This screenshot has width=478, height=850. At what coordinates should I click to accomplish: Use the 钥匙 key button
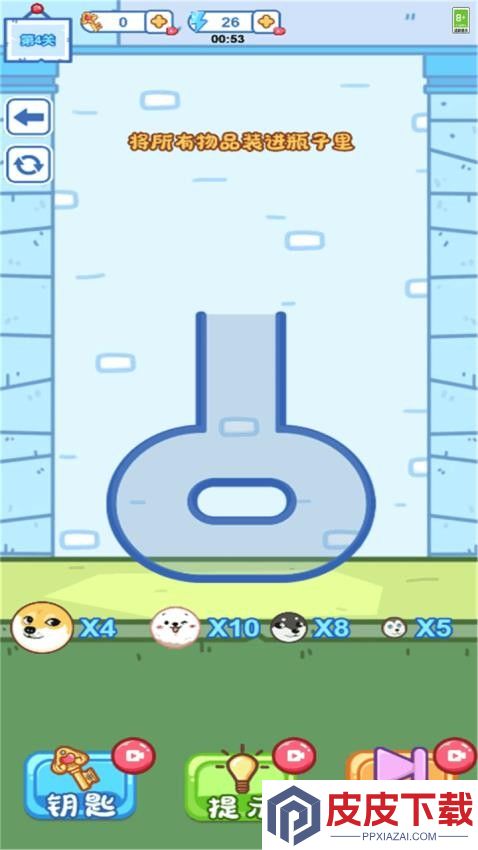tap(80, 785)
